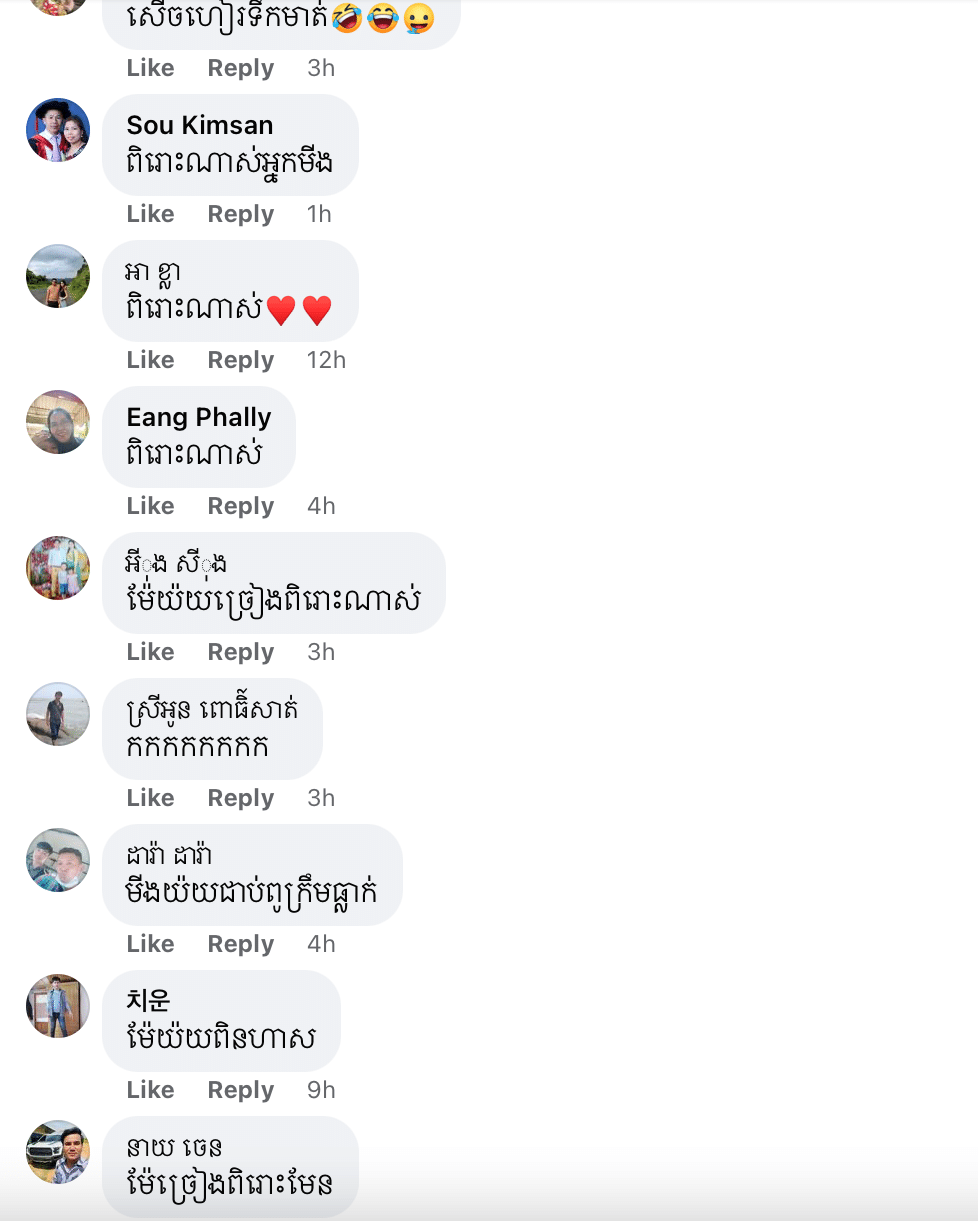
Task: Open Eang Phally's profile name
Action: tap(198, 417)
